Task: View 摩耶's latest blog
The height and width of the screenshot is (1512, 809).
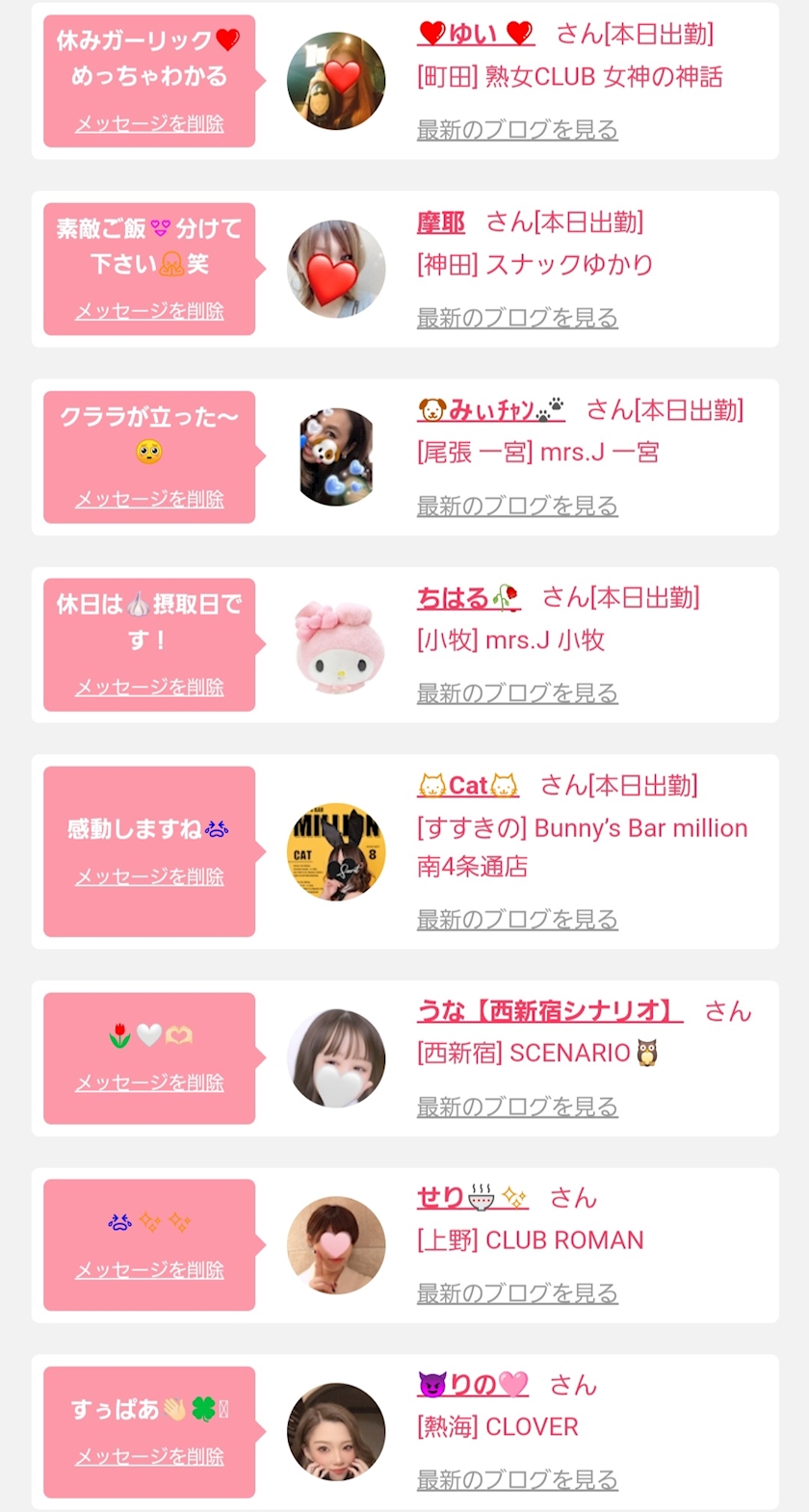Action: tap(517, 317)
